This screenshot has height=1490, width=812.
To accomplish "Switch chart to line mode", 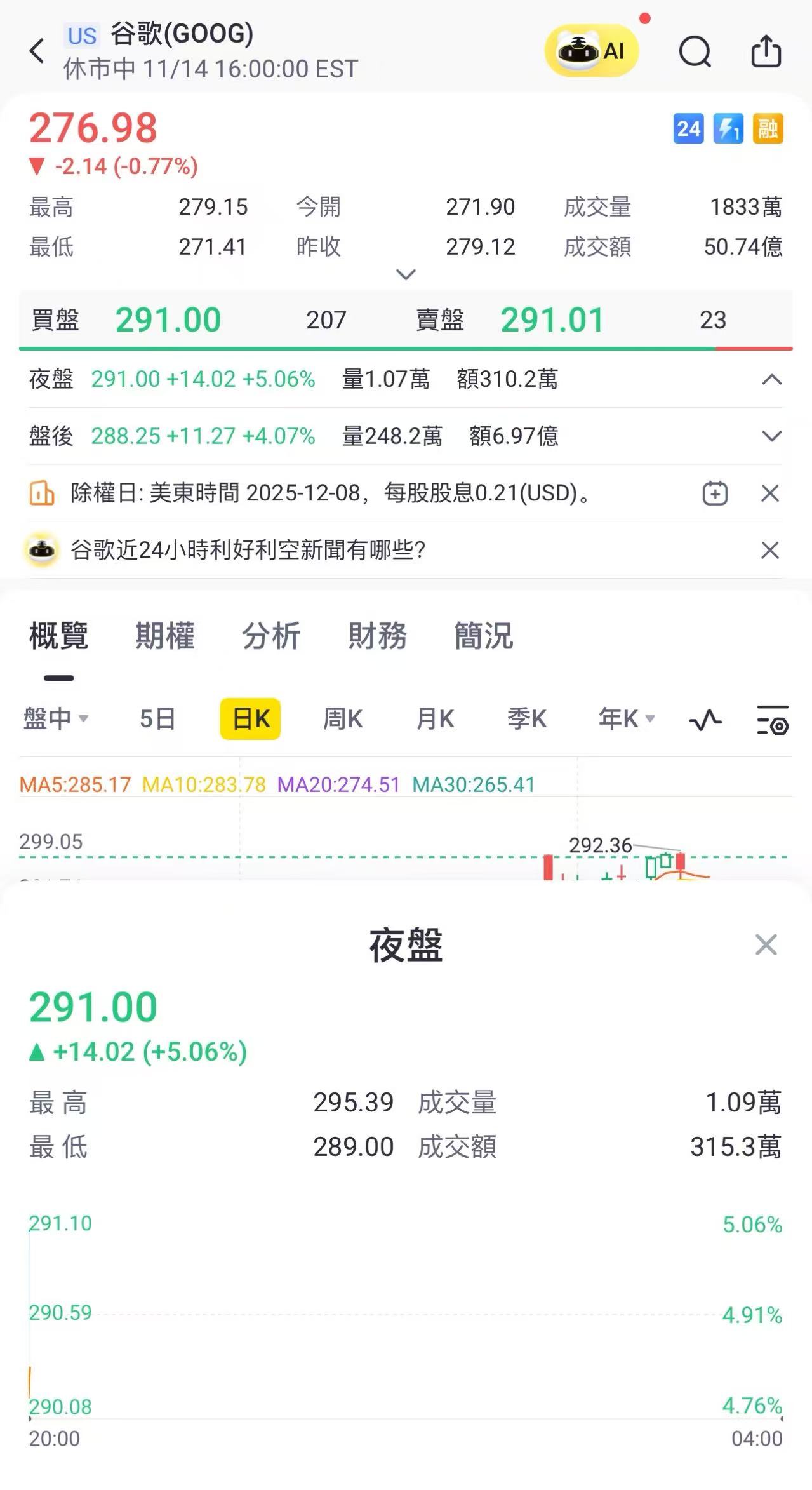I will (706, 719).
